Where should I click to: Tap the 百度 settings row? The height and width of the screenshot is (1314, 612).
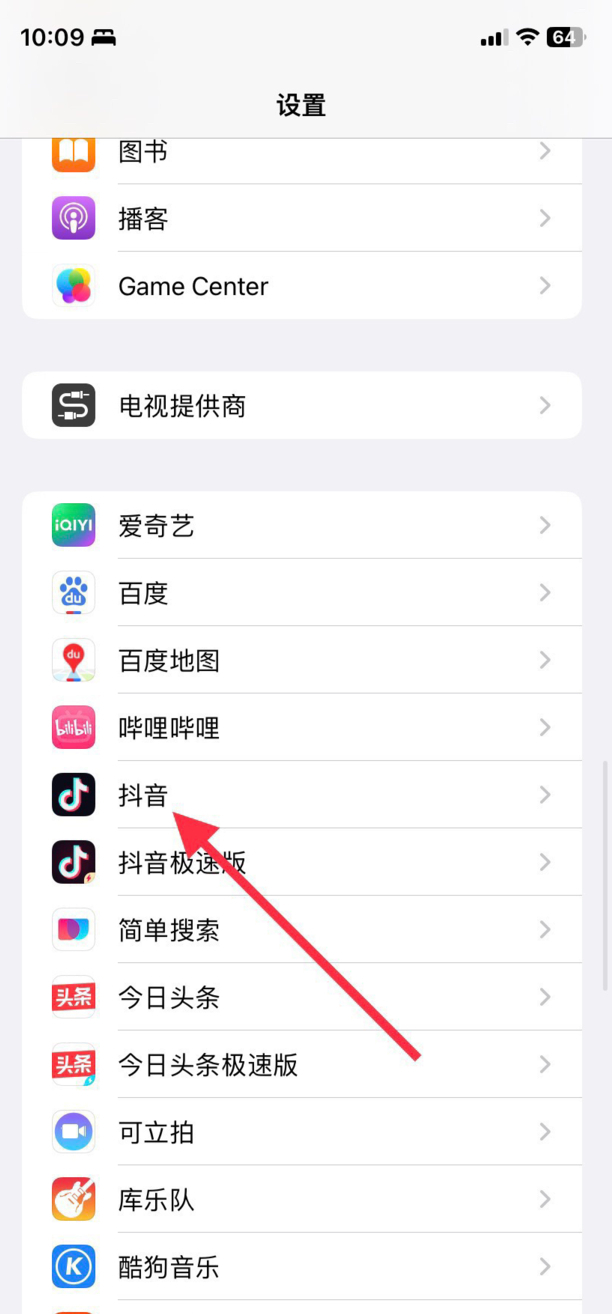pyautogui.click(x=300, y=593)
